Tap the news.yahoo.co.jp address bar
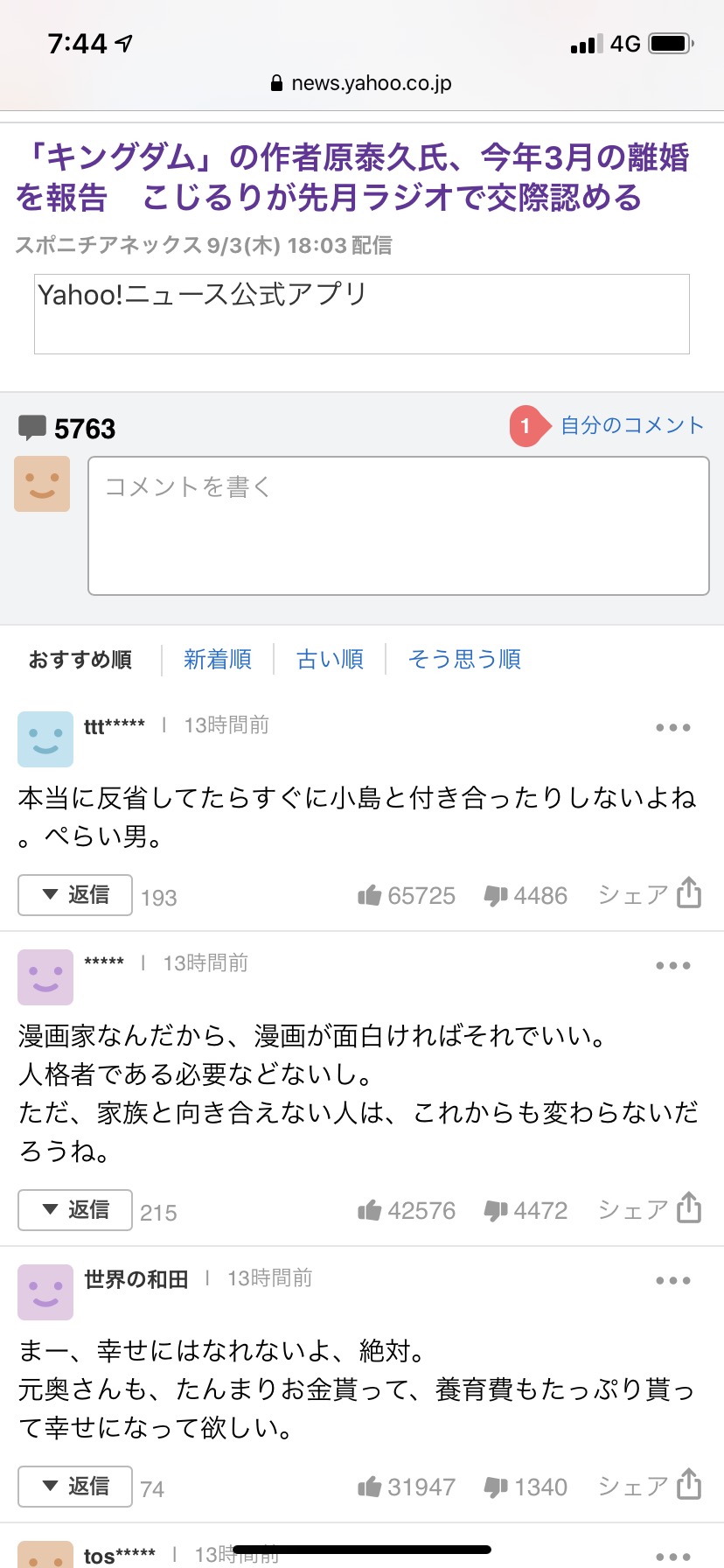724x1568 pixels. (362, 83)
